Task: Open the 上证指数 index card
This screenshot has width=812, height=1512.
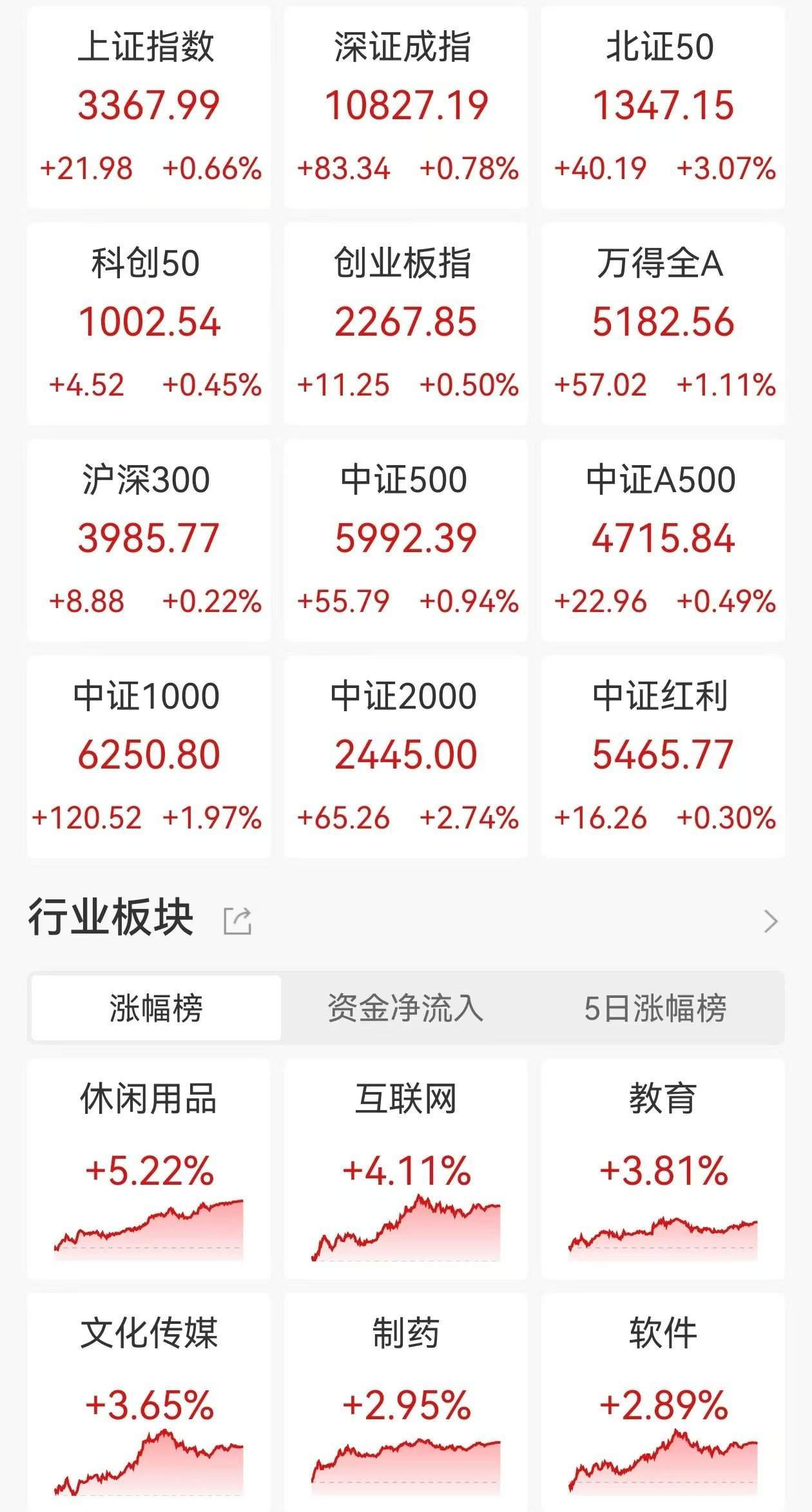Action: (149, 107)
